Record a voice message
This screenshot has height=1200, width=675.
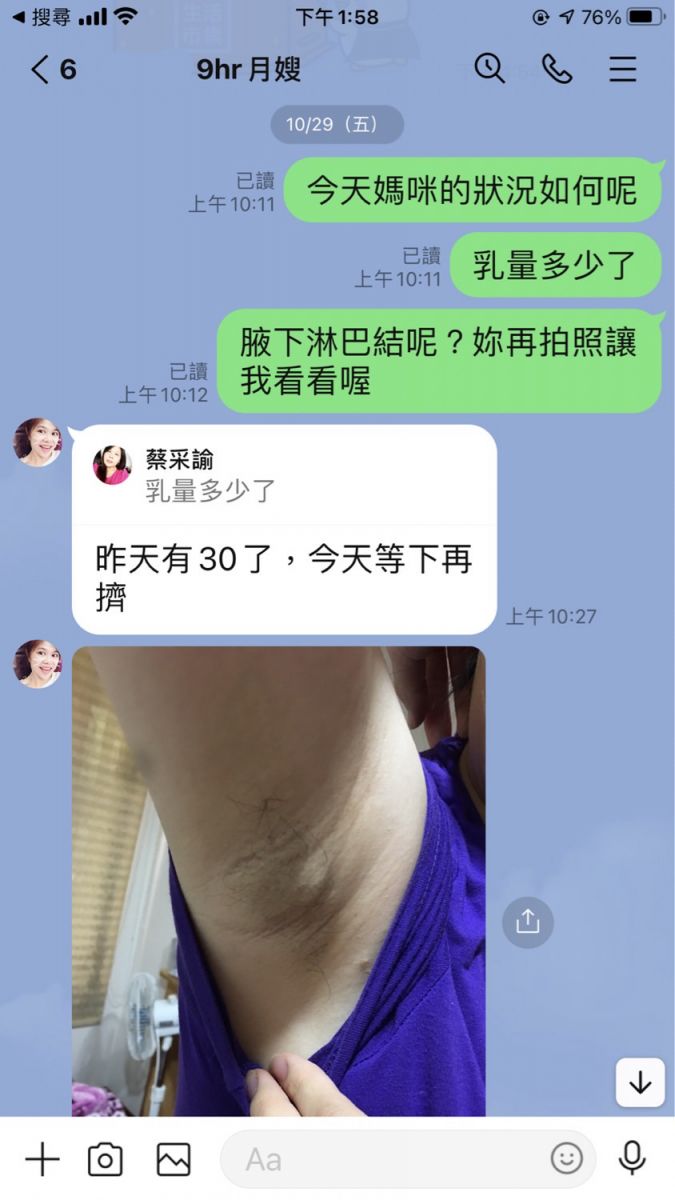click(631, 1158)
